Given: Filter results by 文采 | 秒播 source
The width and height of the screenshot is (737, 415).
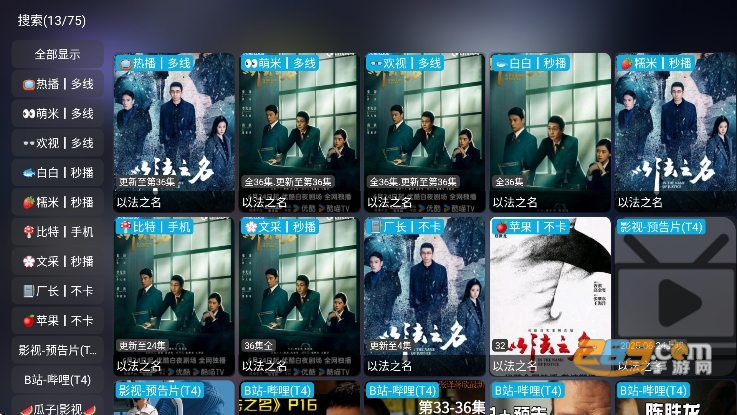Looking at the screenshot, I should 58,261.
